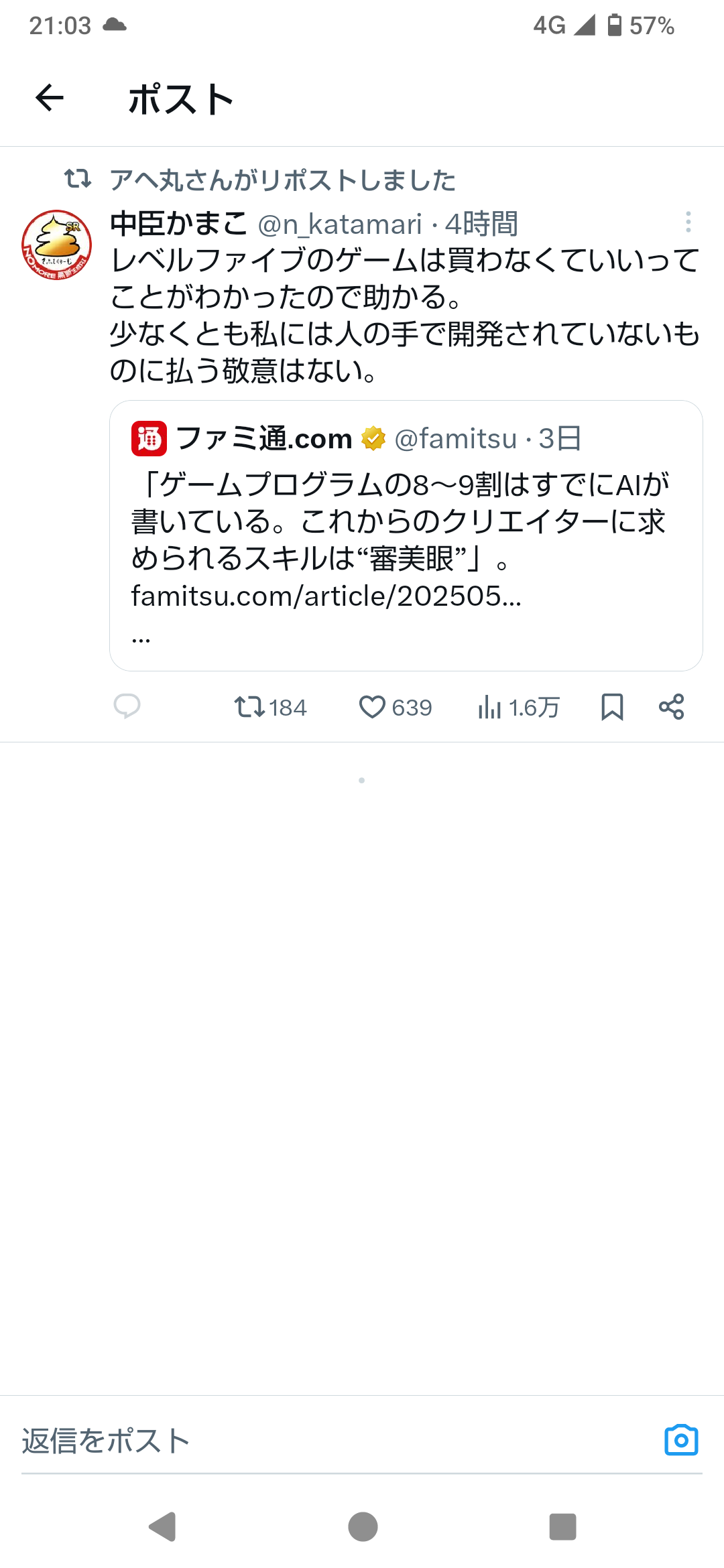Tap system home button
Viewport: 724px width, 1568px height.
363,1527
